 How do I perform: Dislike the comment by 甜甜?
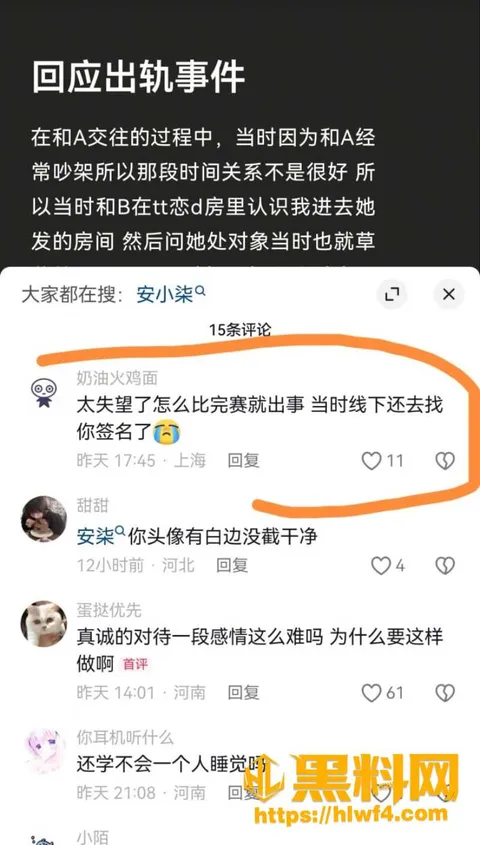(445, 565)
